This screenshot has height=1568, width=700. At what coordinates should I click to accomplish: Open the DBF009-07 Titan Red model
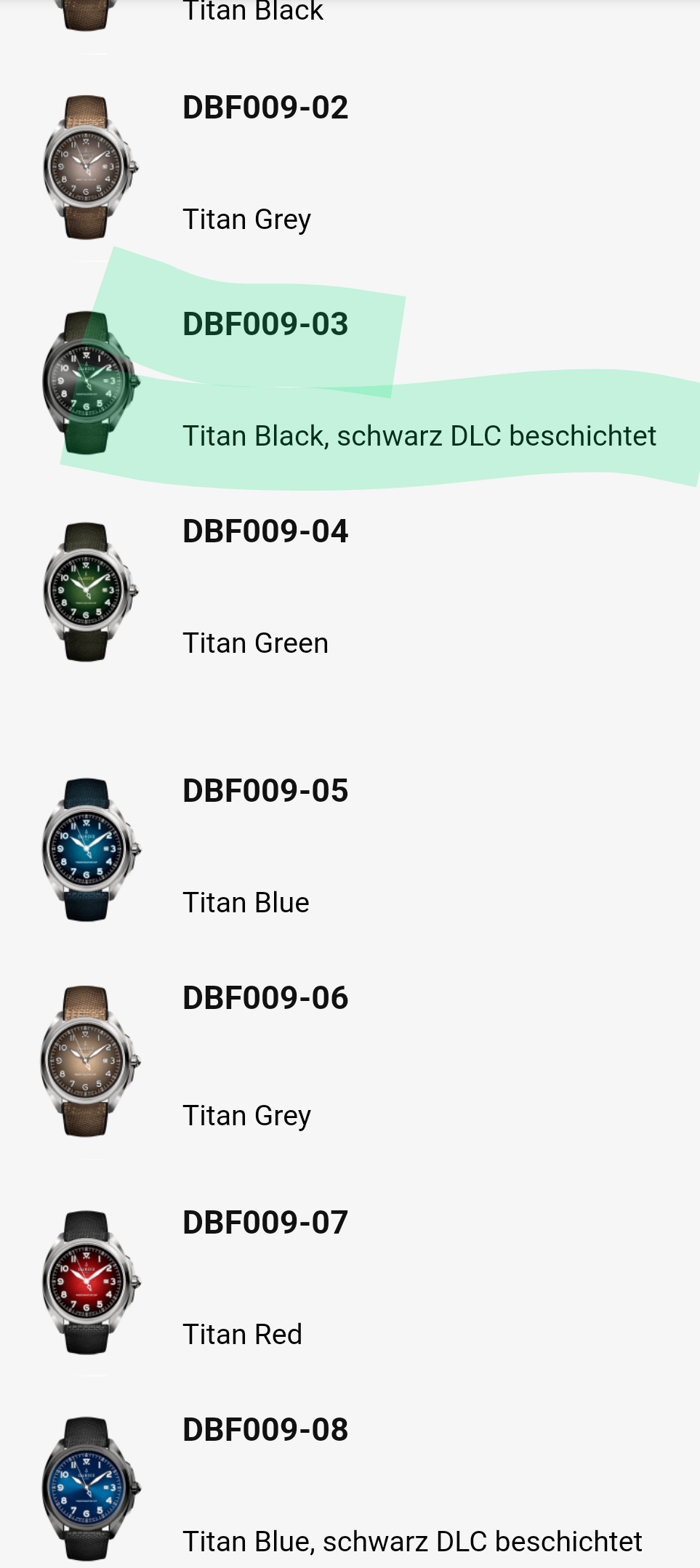[265, 1223]
